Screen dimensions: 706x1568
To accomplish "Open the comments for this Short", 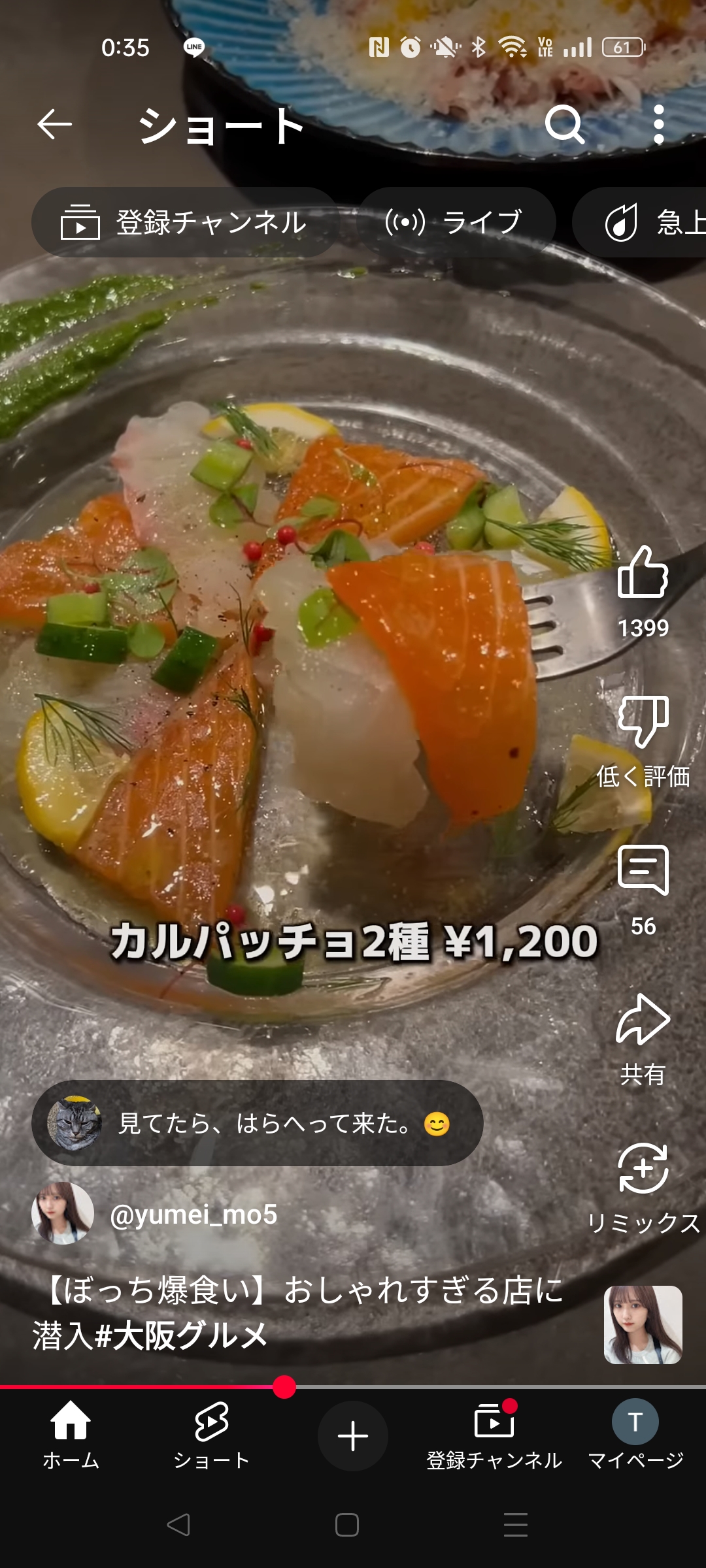I will pyautogui.click(x=643, y=871).
